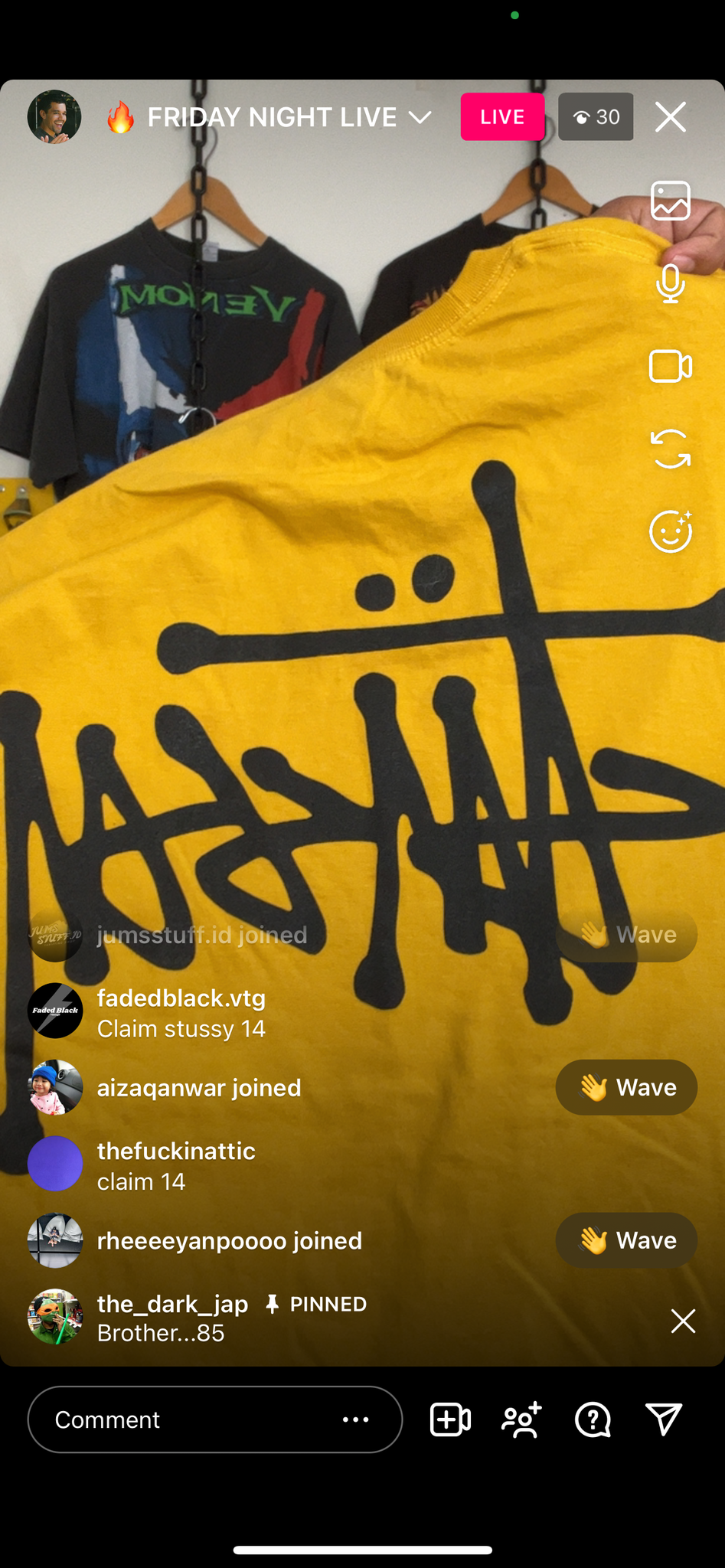Close the live broadcast

[670, 117]
